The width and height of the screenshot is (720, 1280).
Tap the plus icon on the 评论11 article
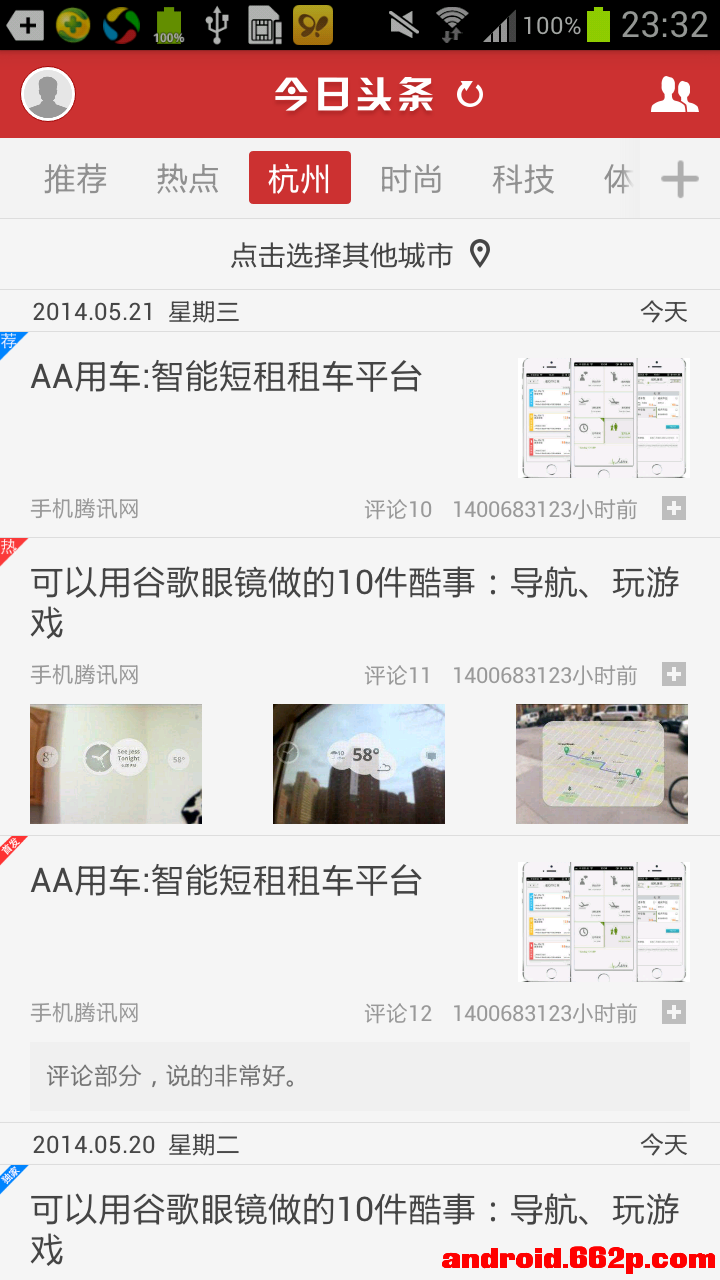pyautogui.click(x=674, y=675)
